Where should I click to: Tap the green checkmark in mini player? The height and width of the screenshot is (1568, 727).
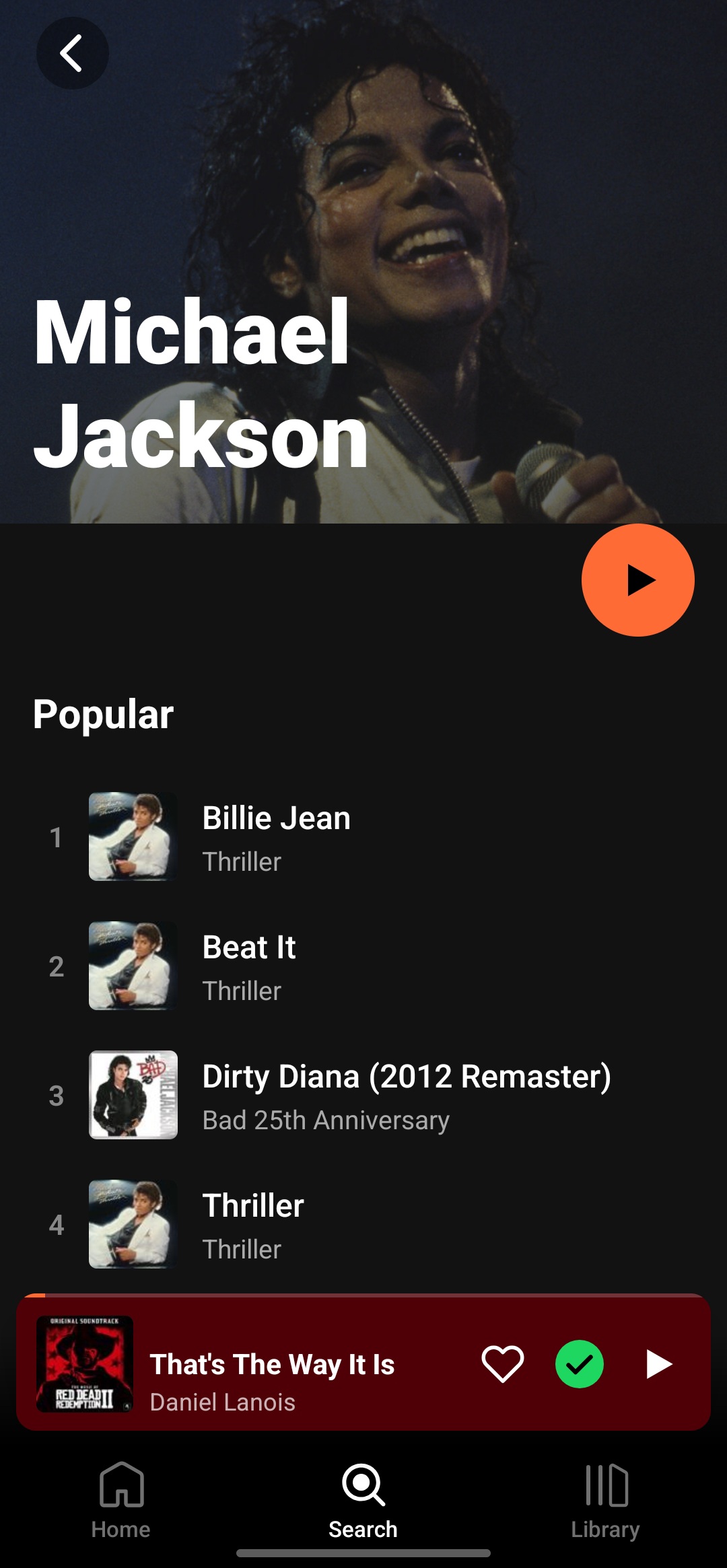[x=579, y=1364]
